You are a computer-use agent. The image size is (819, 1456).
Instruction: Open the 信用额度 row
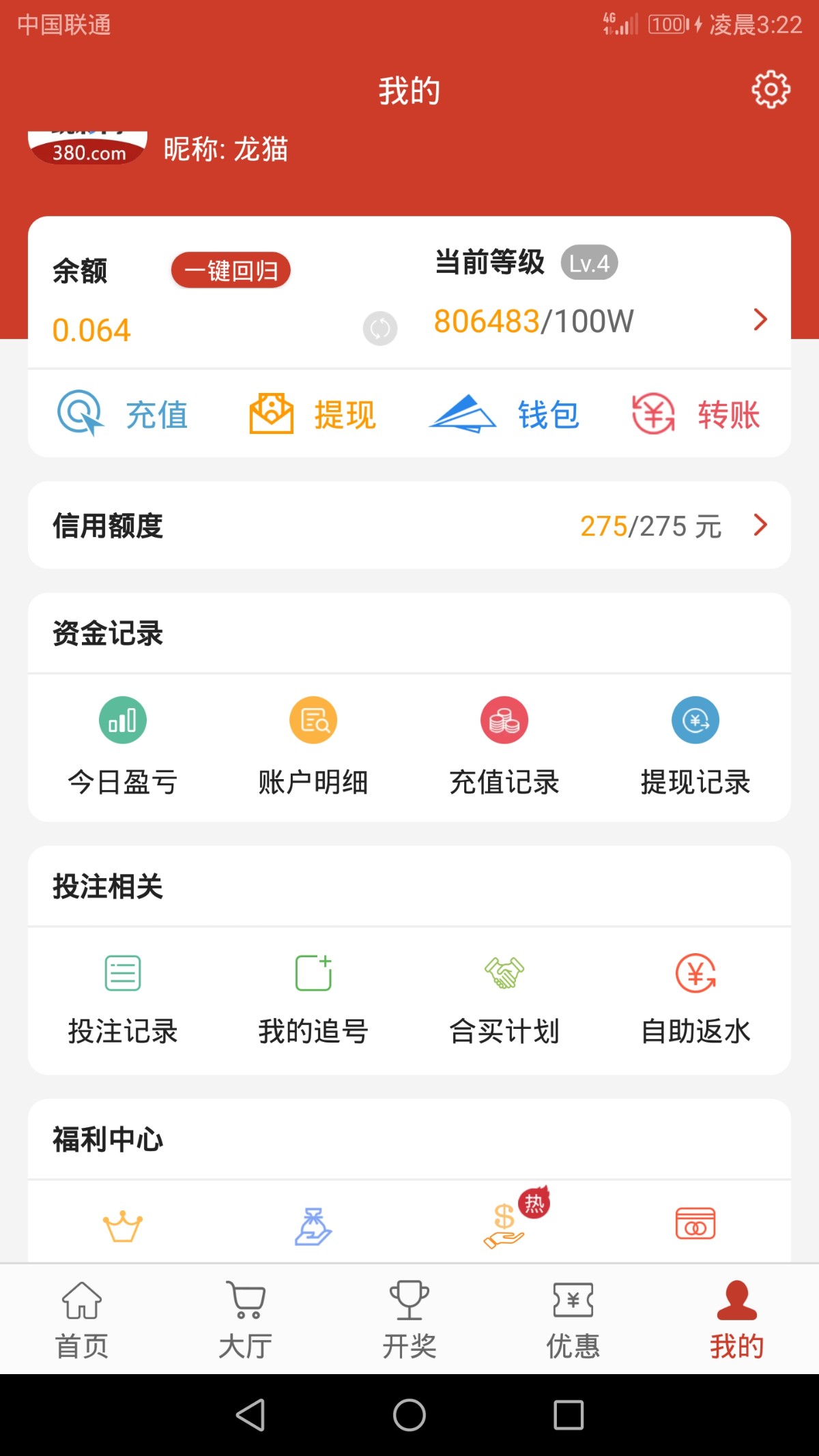[409, 525]
